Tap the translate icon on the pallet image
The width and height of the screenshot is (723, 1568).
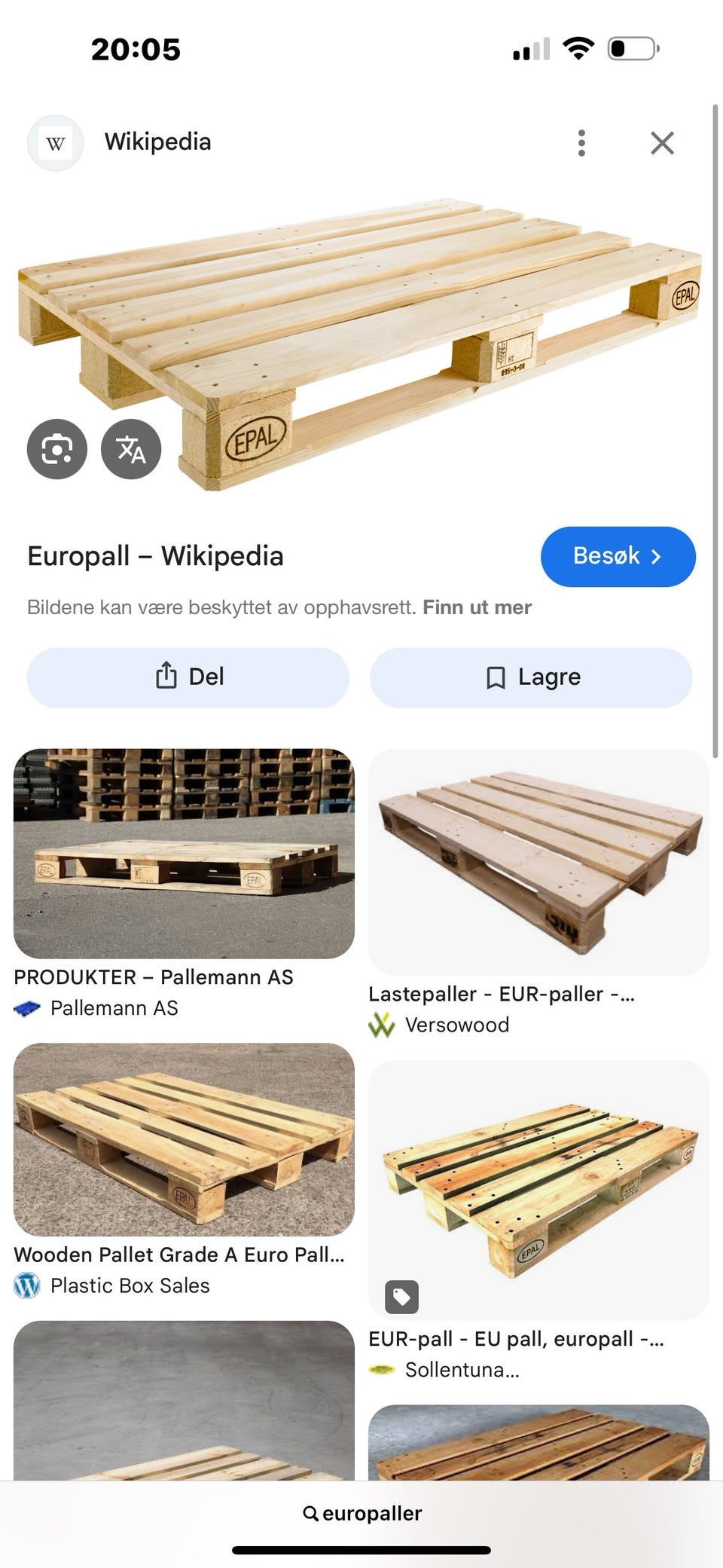coord(130,449)
